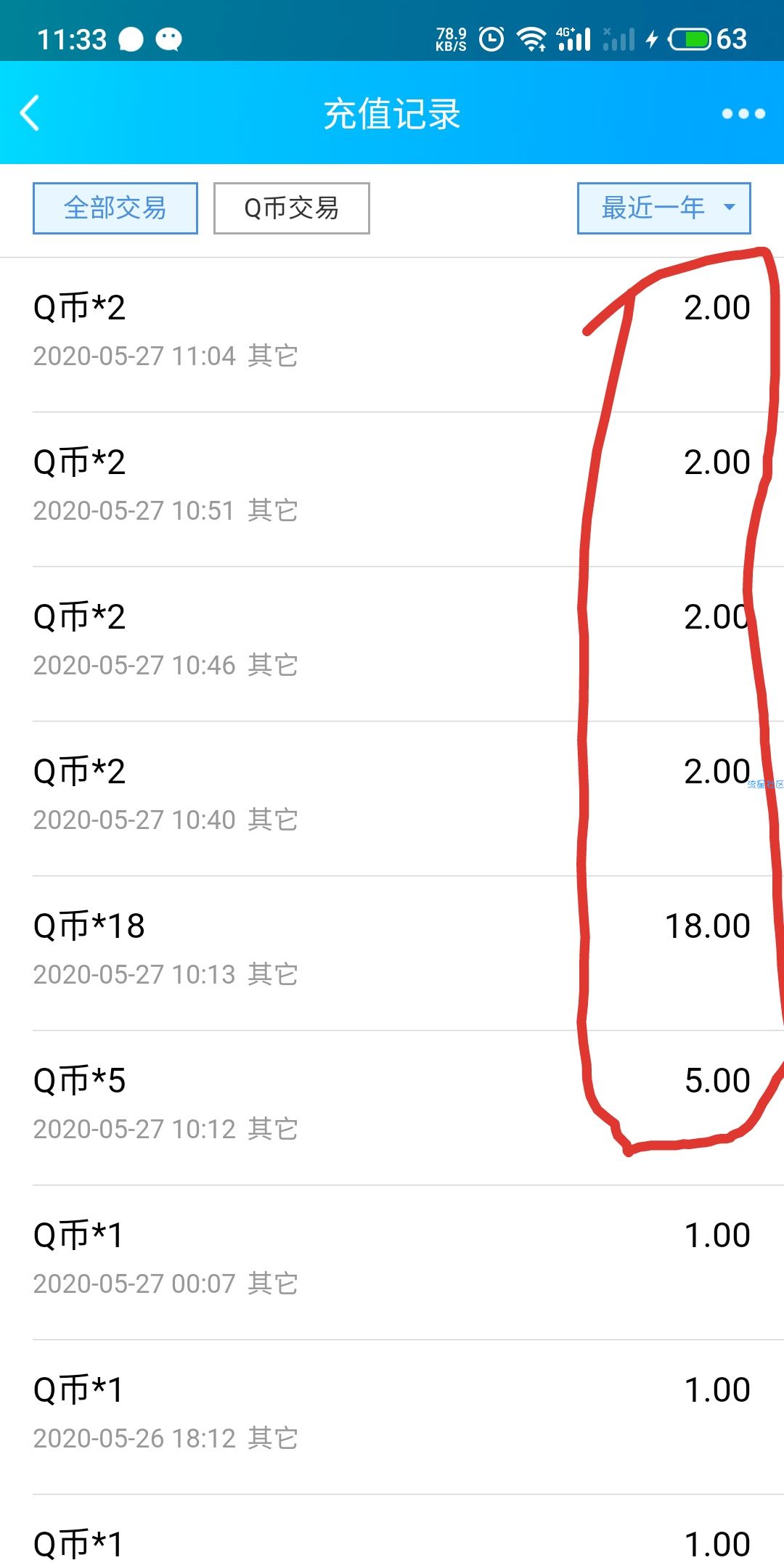Open the Q币*2 record from 11:04

tap(392, 335)
